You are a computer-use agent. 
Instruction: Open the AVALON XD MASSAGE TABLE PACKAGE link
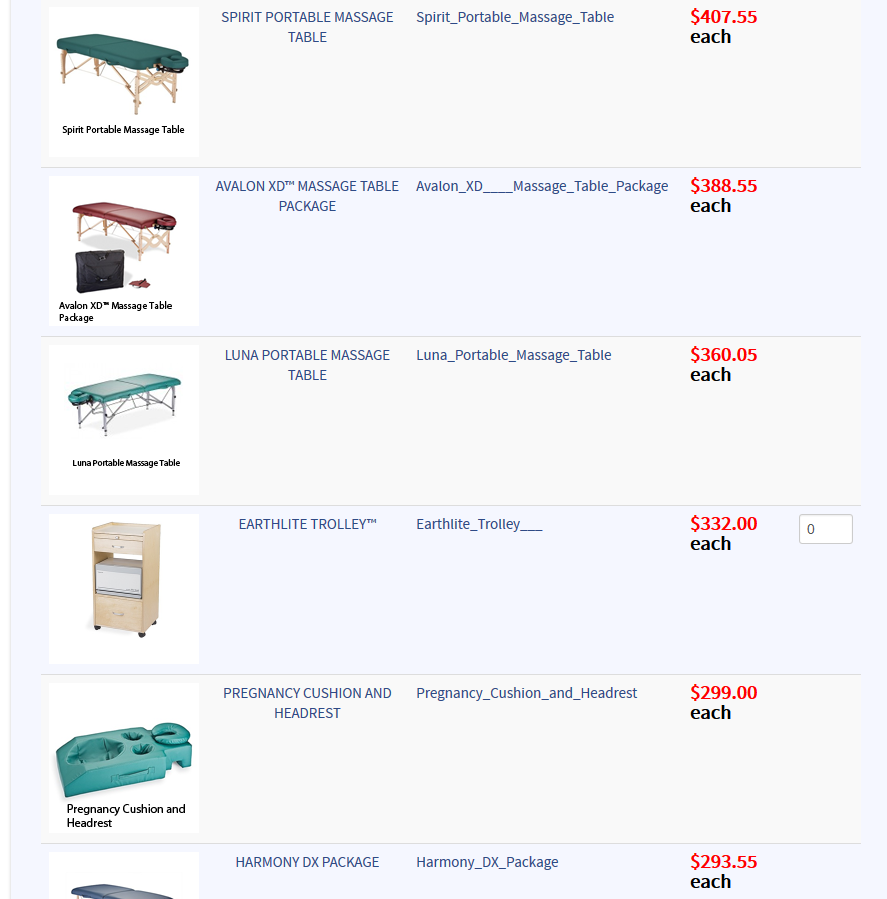point(307,196)
